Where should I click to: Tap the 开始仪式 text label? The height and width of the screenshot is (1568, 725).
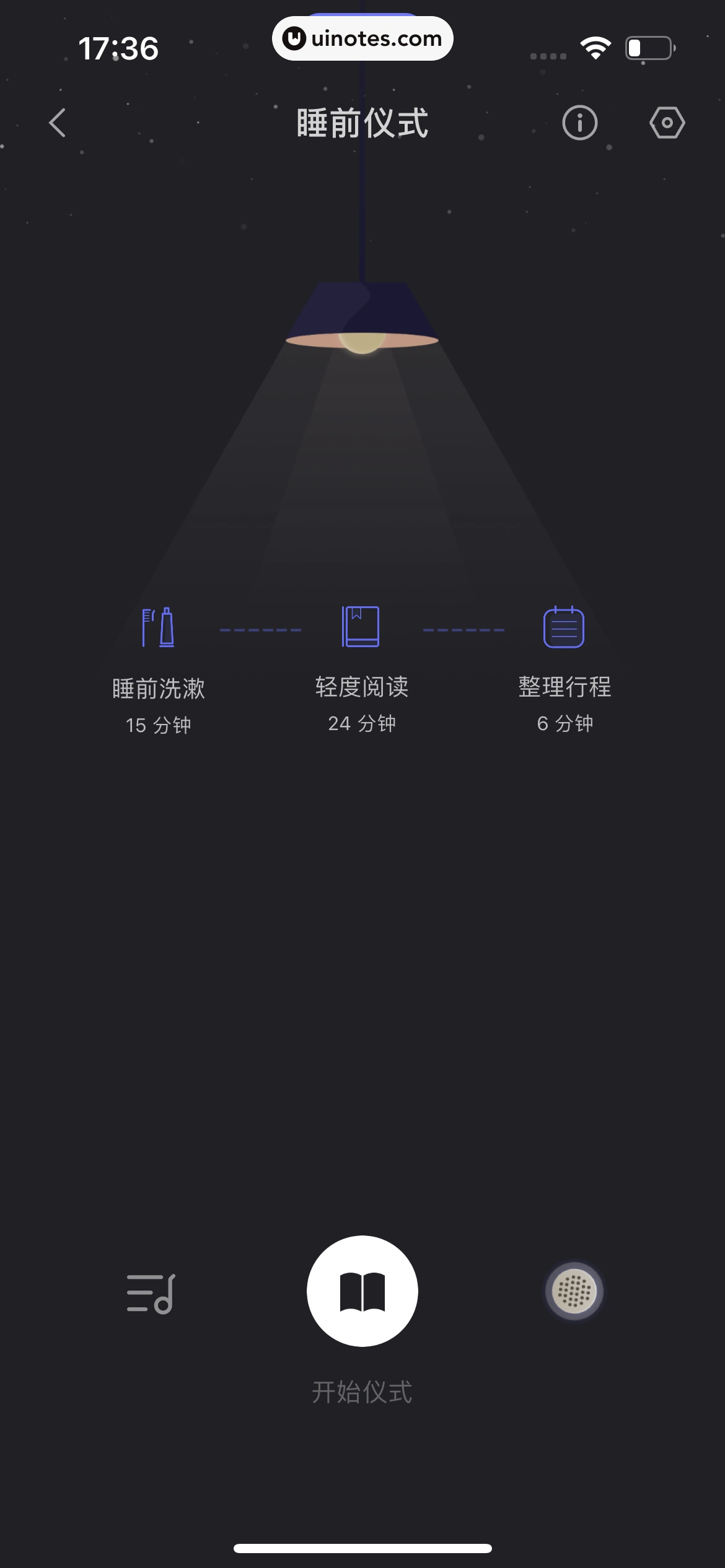(x=362, y=1393)
